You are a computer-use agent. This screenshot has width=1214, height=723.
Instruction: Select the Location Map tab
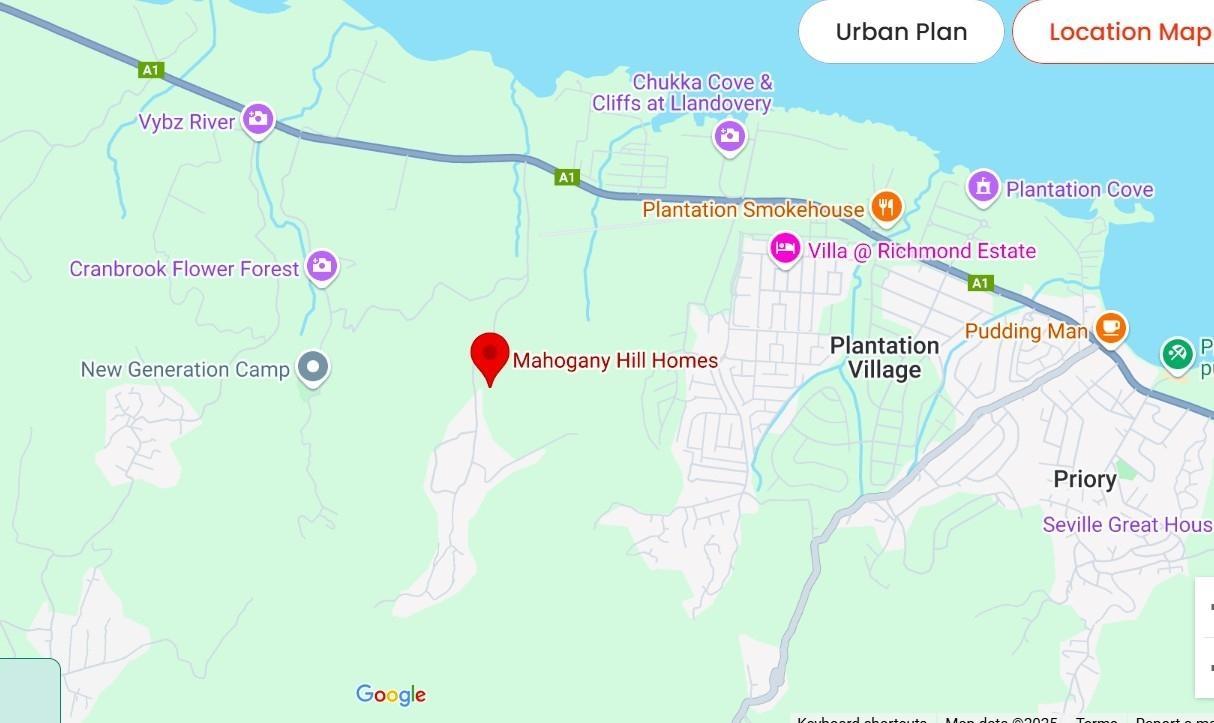click(x=1128, y=32)
